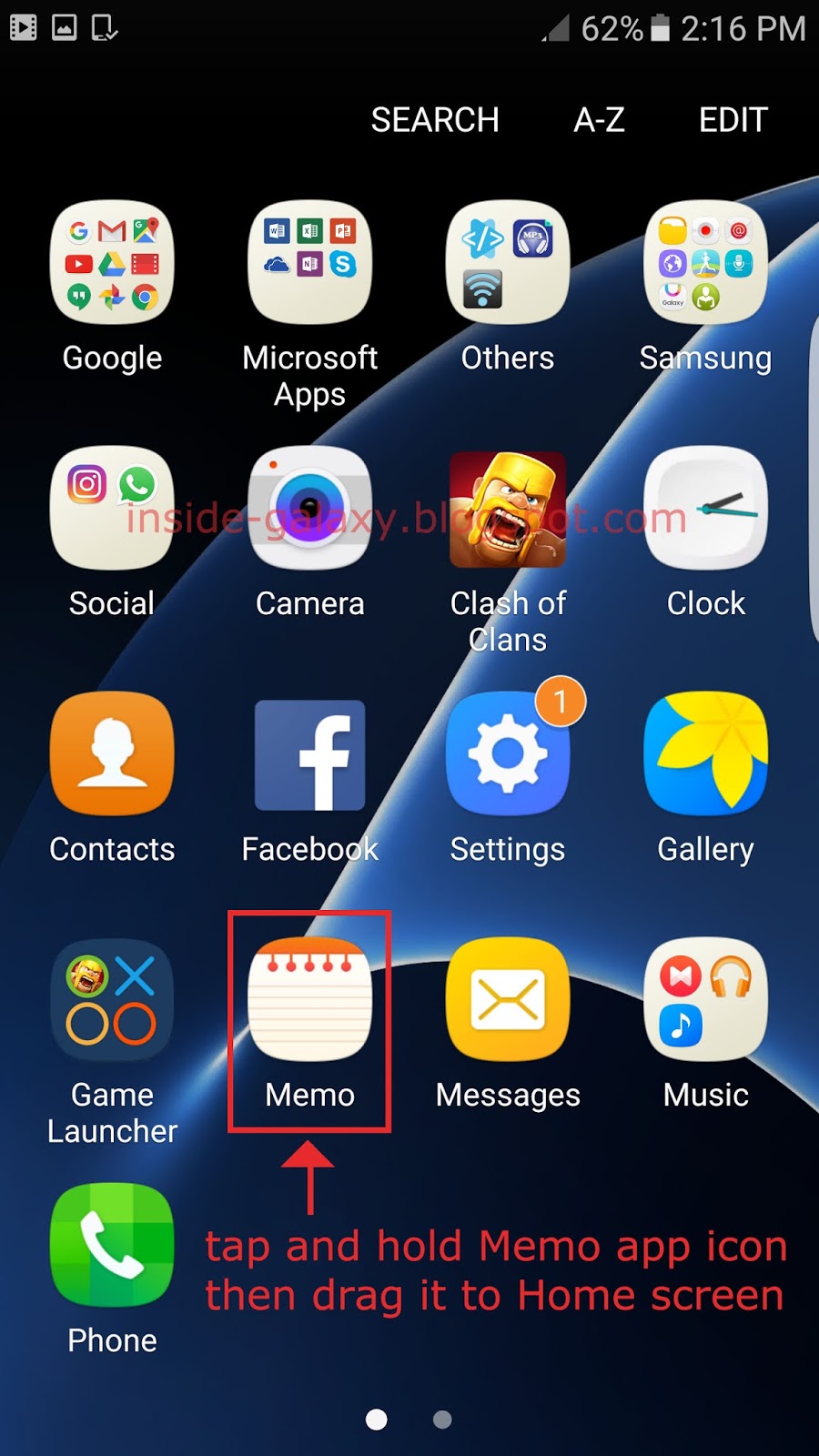This screenshot has height=1456, width=819.
Task: Open the Clock app
Action: 705,510
